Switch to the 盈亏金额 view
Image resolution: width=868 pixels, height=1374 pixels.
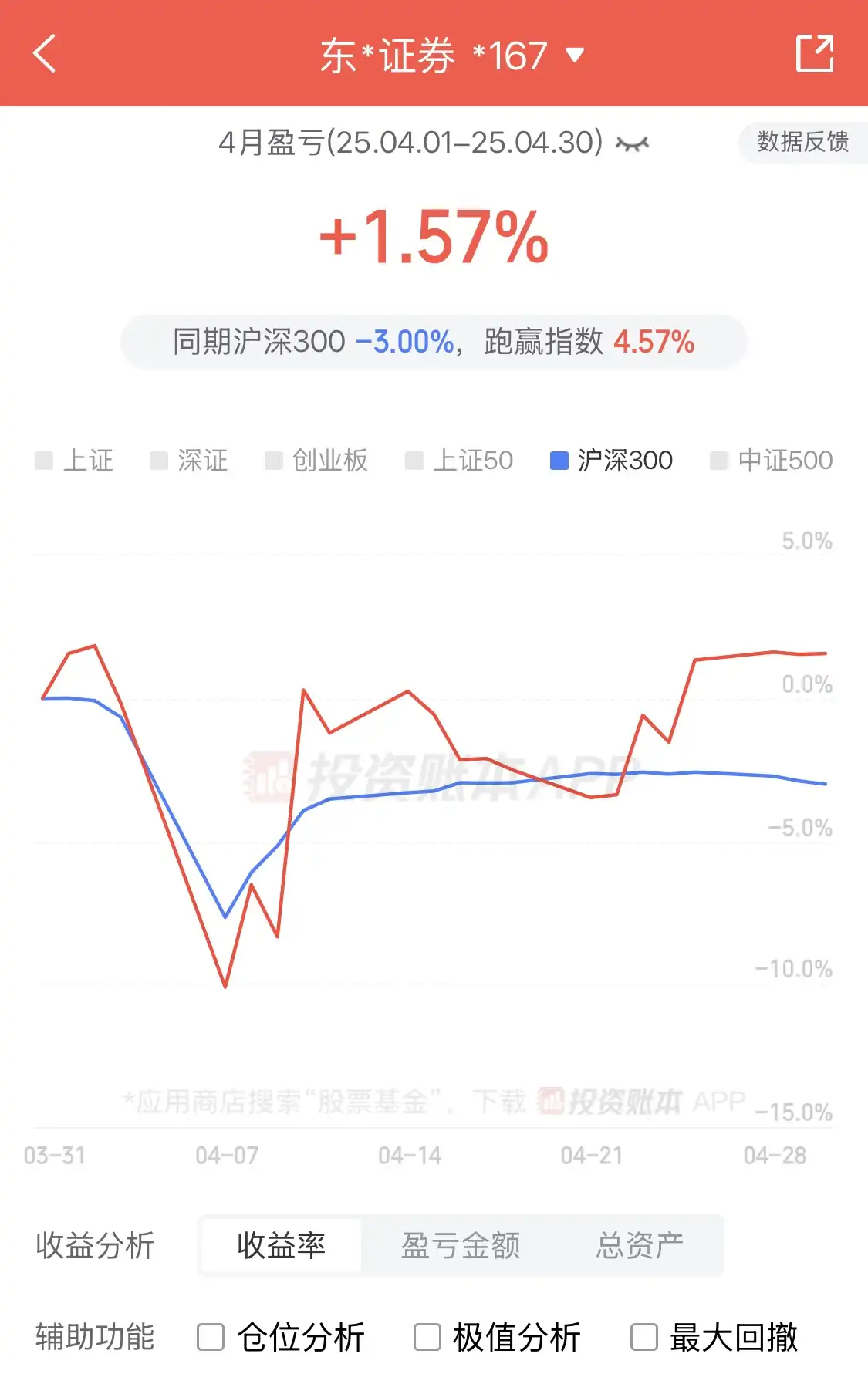tap(460, 1245)
